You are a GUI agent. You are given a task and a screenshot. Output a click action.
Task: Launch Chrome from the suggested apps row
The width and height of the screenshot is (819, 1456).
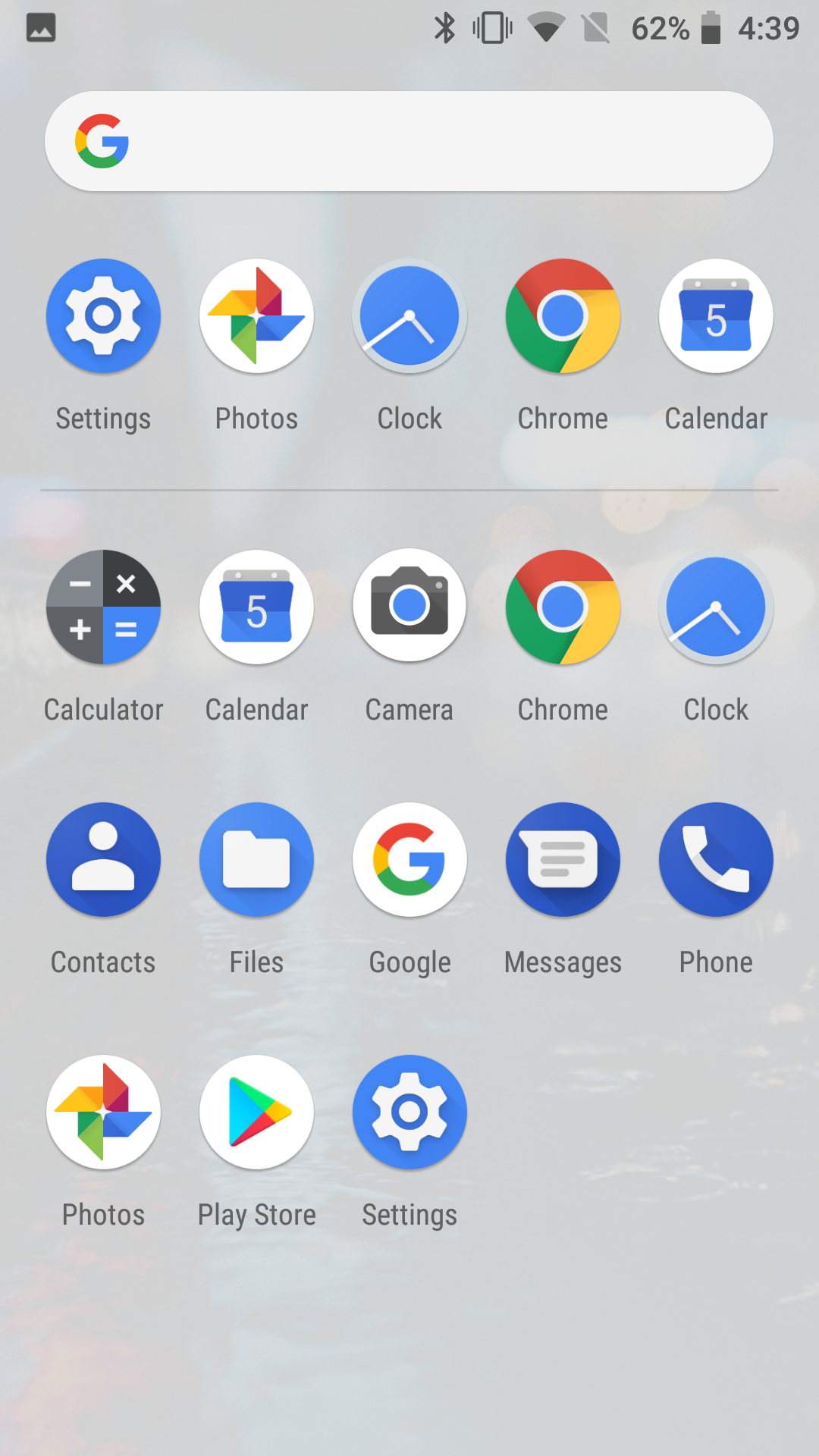coord(563,315)
